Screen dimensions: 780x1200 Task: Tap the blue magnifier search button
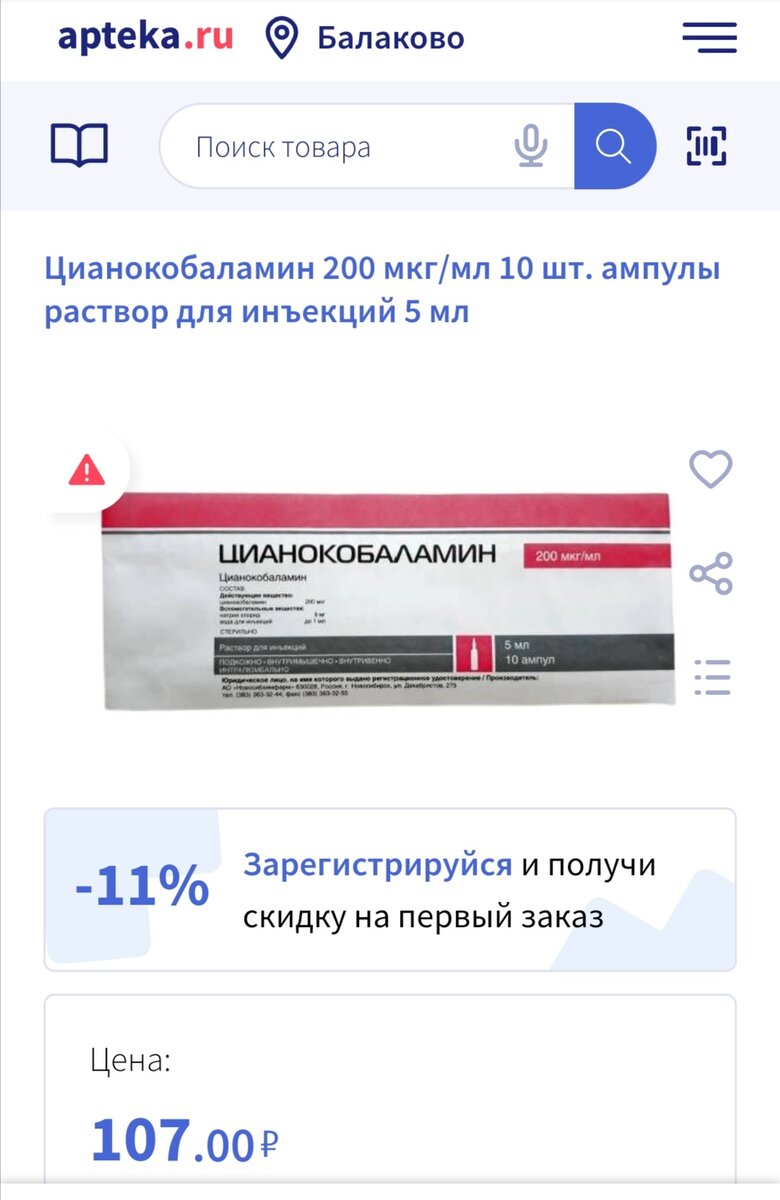pos(614,146)
